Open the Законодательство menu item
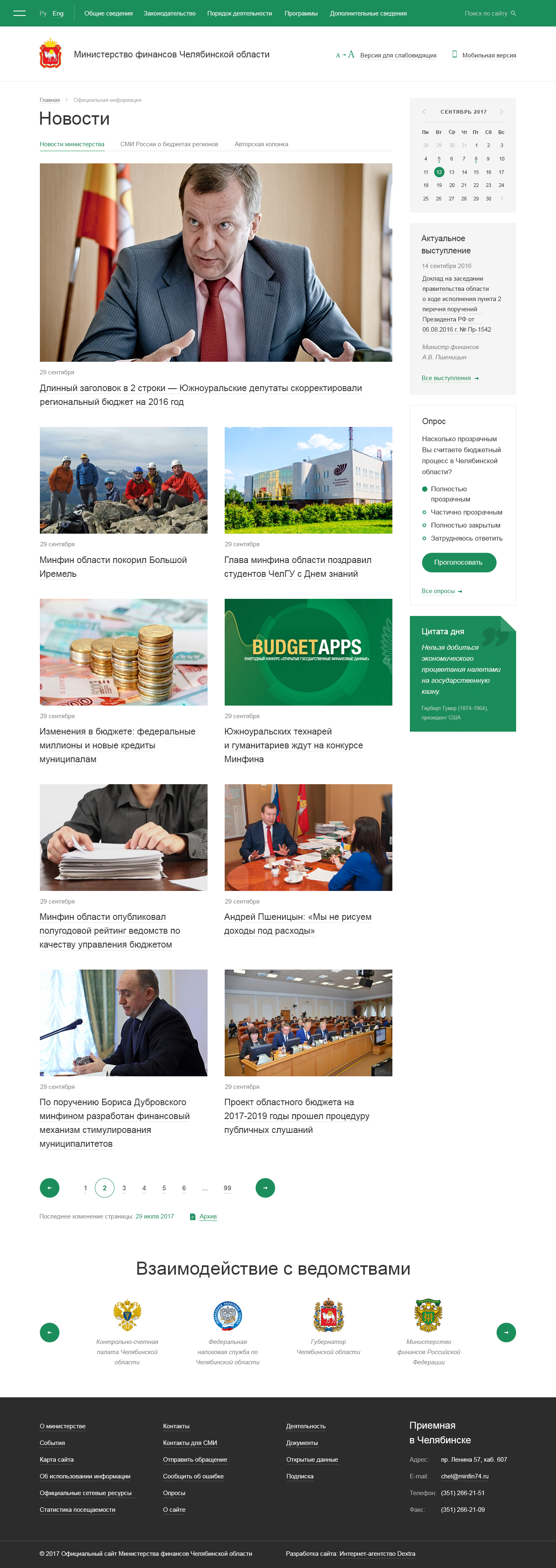Image resolution: width=556 pixels, height=1568 pixels. [x=169, y=13]
